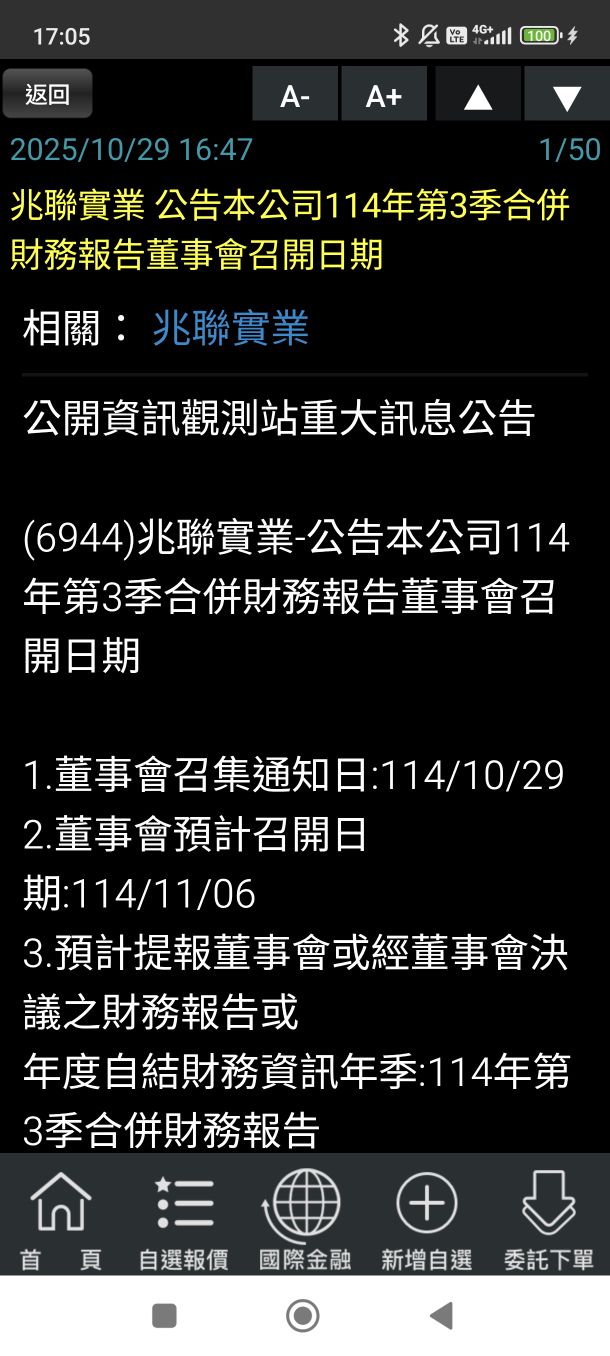Open related stock 兆聯實業 link
Viewport: 610px width, 1356px height.
coord(231,328)
